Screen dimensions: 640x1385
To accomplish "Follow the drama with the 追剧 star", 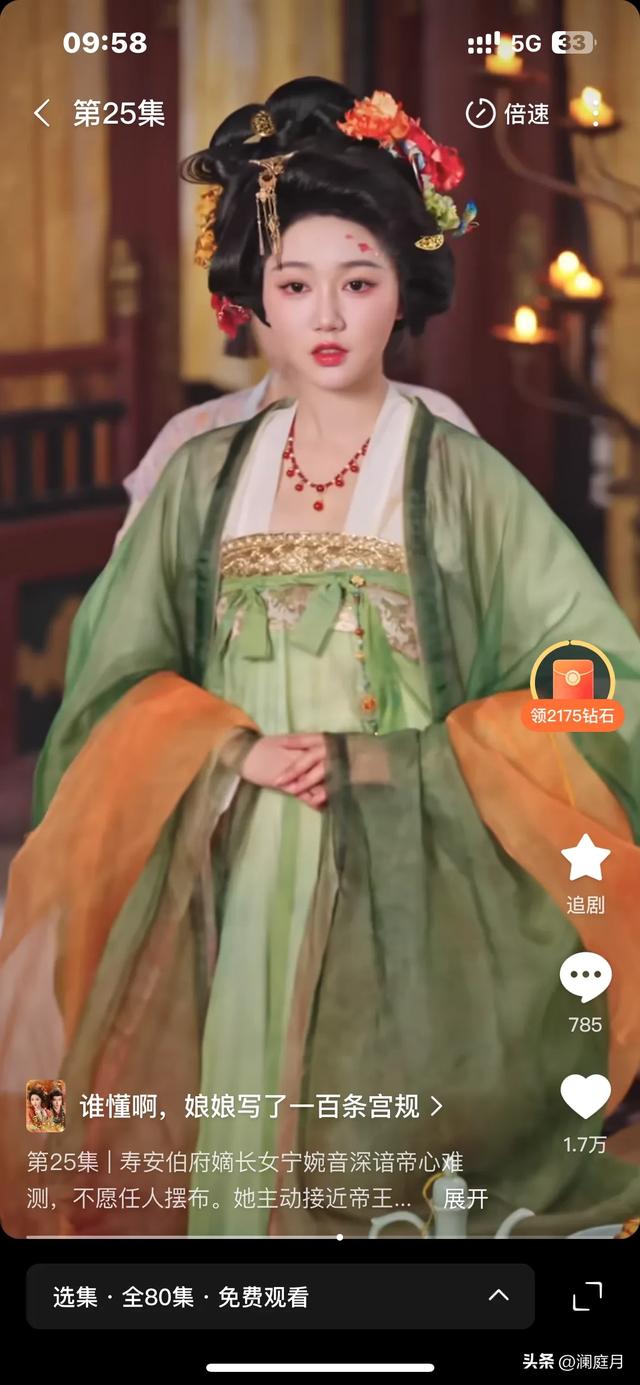I will point(585,874).
